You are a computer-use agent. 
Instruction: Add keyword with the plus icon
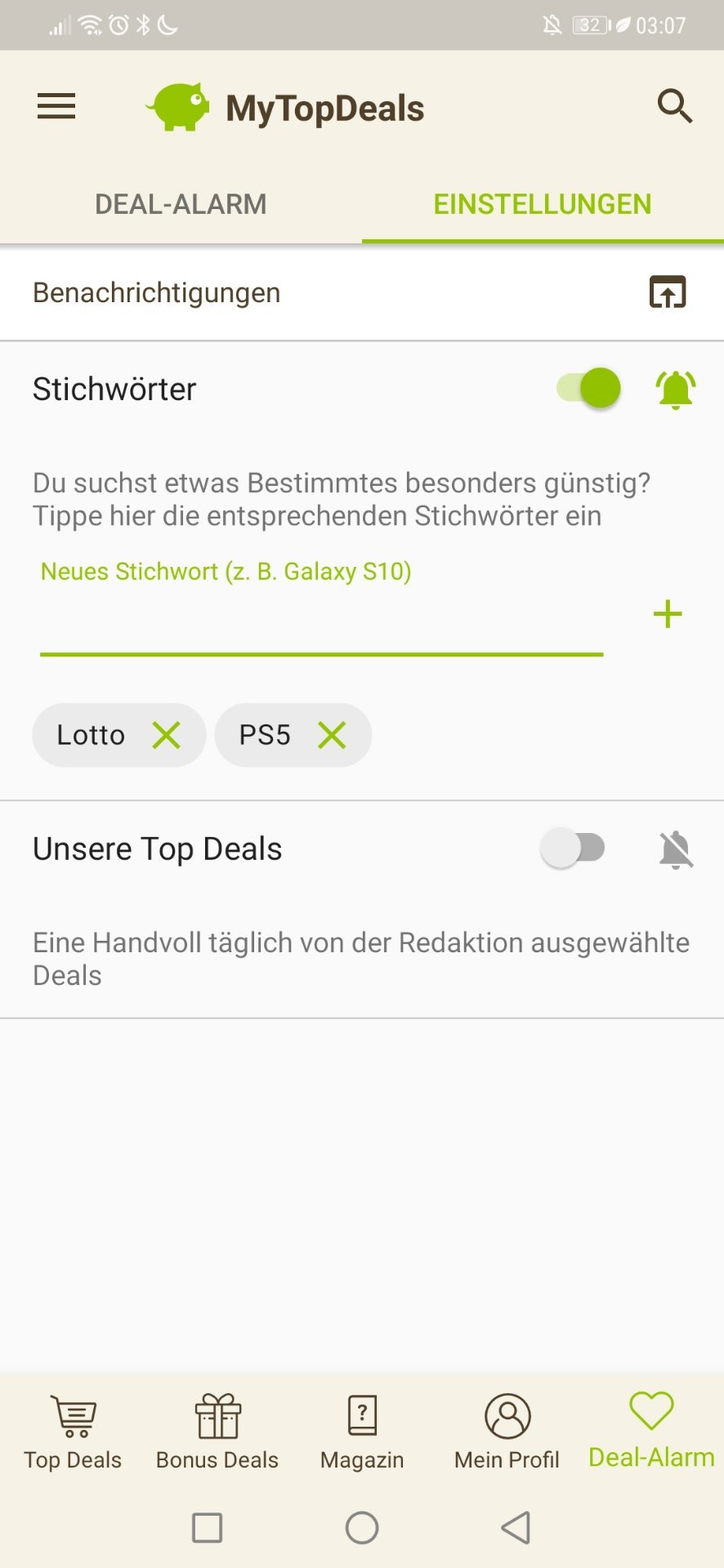[667, 614]
